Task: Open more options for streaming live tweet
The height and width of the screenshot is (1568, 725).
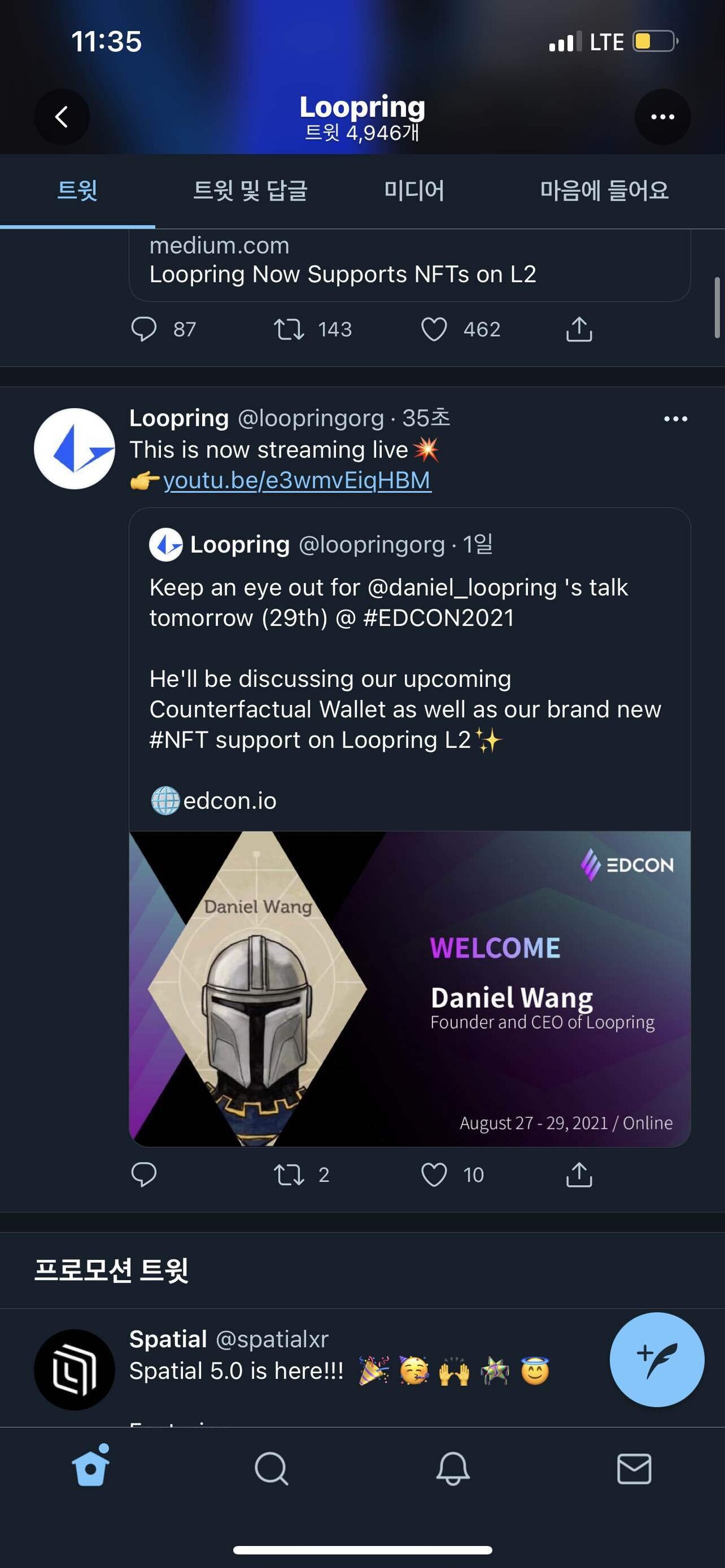Action: [x=676, y=419]
